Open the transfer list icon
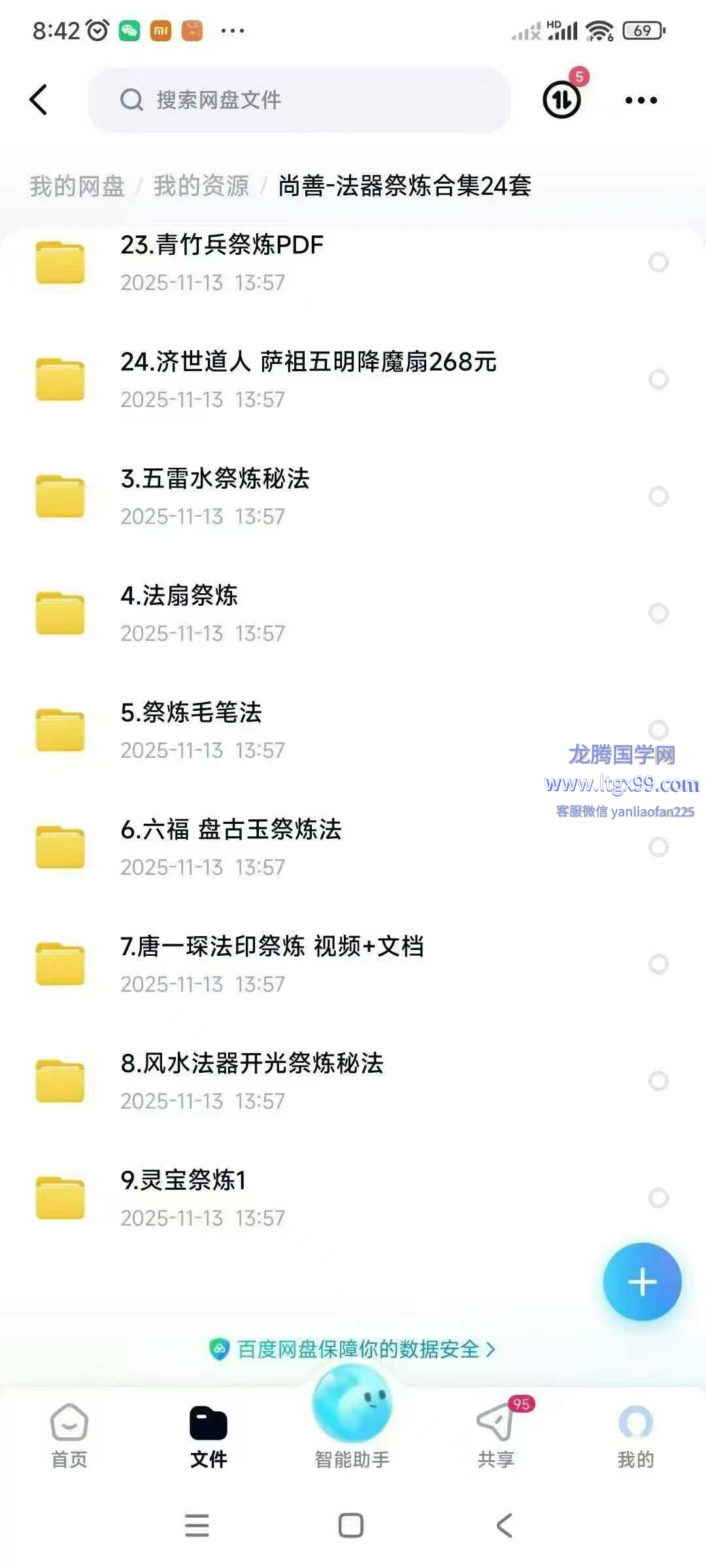The image size is (706, 1568). [562, 100]
